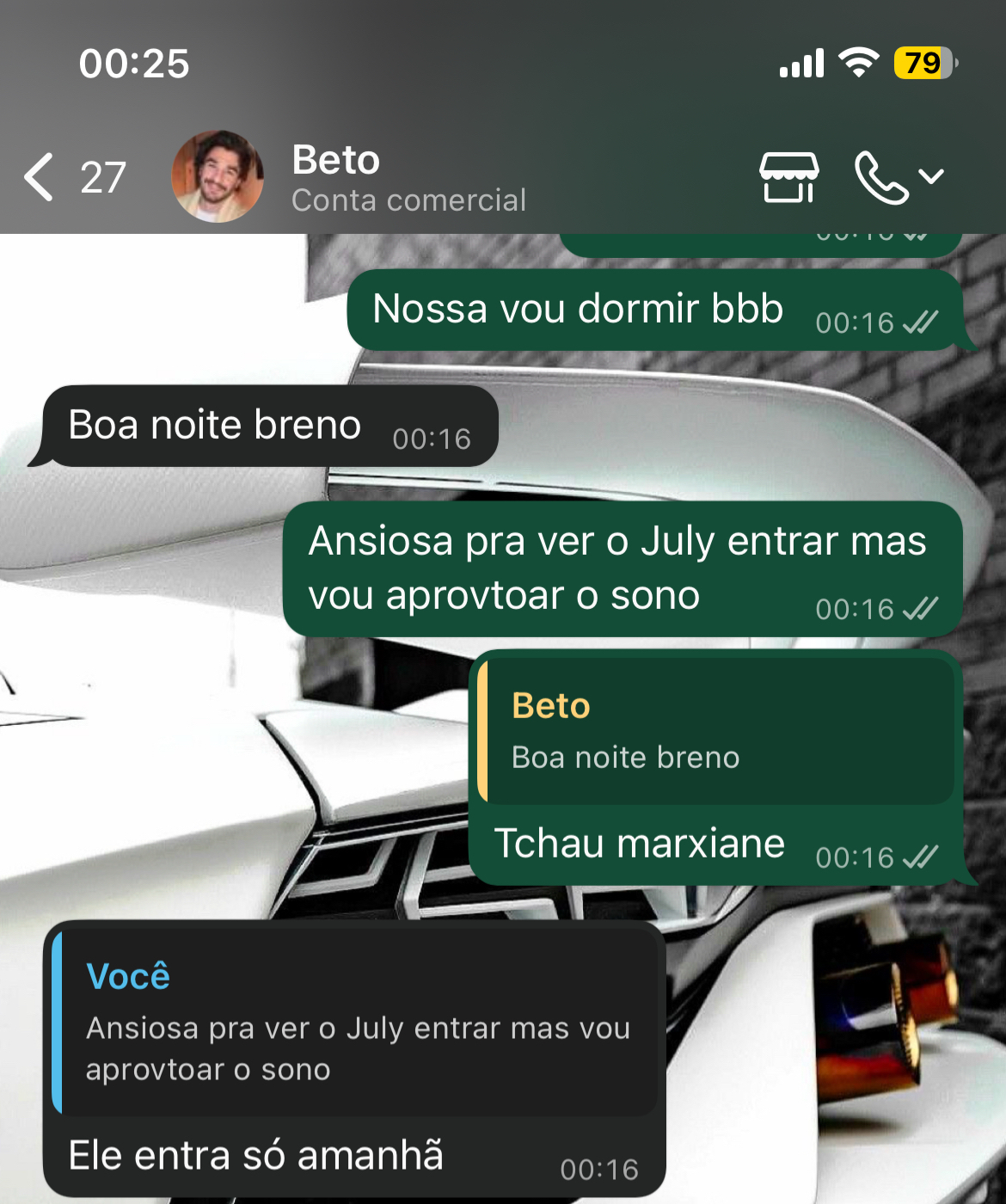Start a call with Beto
The height and width of the screenshot is (1204, 1006).
pyautogui.click(x=881, y=177)
